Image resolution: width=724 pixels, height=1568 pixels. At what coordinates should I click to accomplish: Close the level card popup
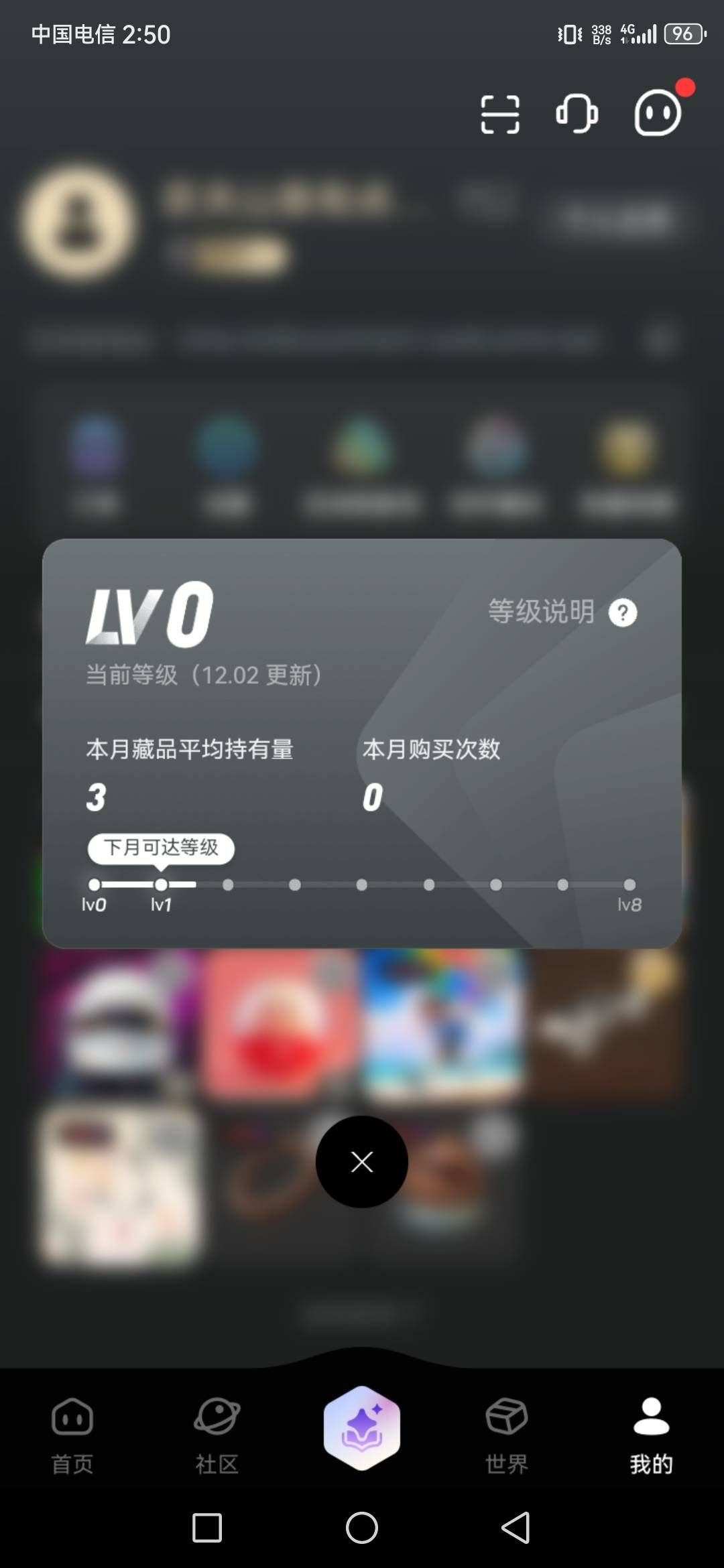coord(362,1162)
